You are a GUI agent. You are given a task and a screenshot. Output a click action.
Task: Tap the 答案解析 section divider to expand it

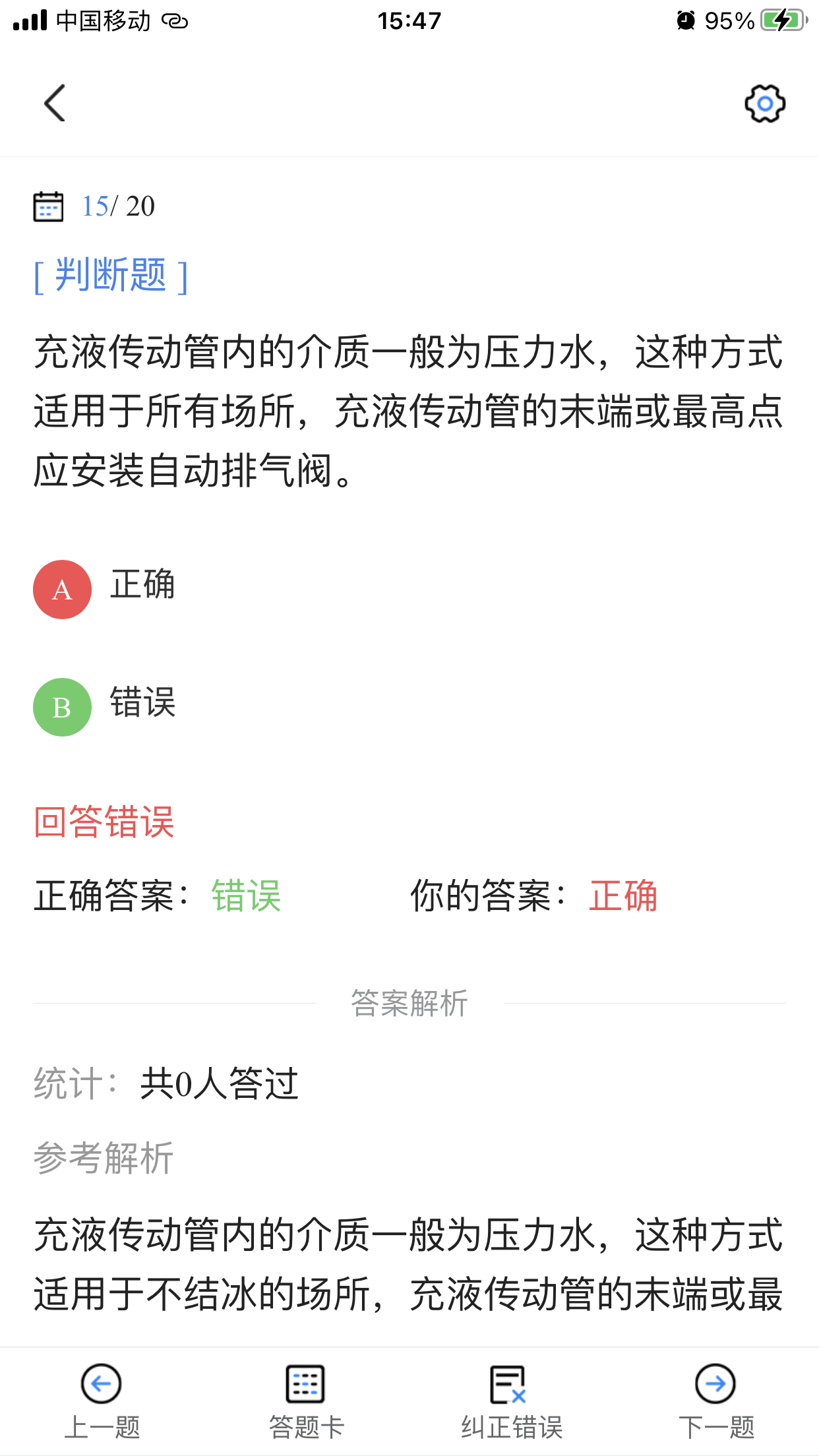(x=409, y=1002)
